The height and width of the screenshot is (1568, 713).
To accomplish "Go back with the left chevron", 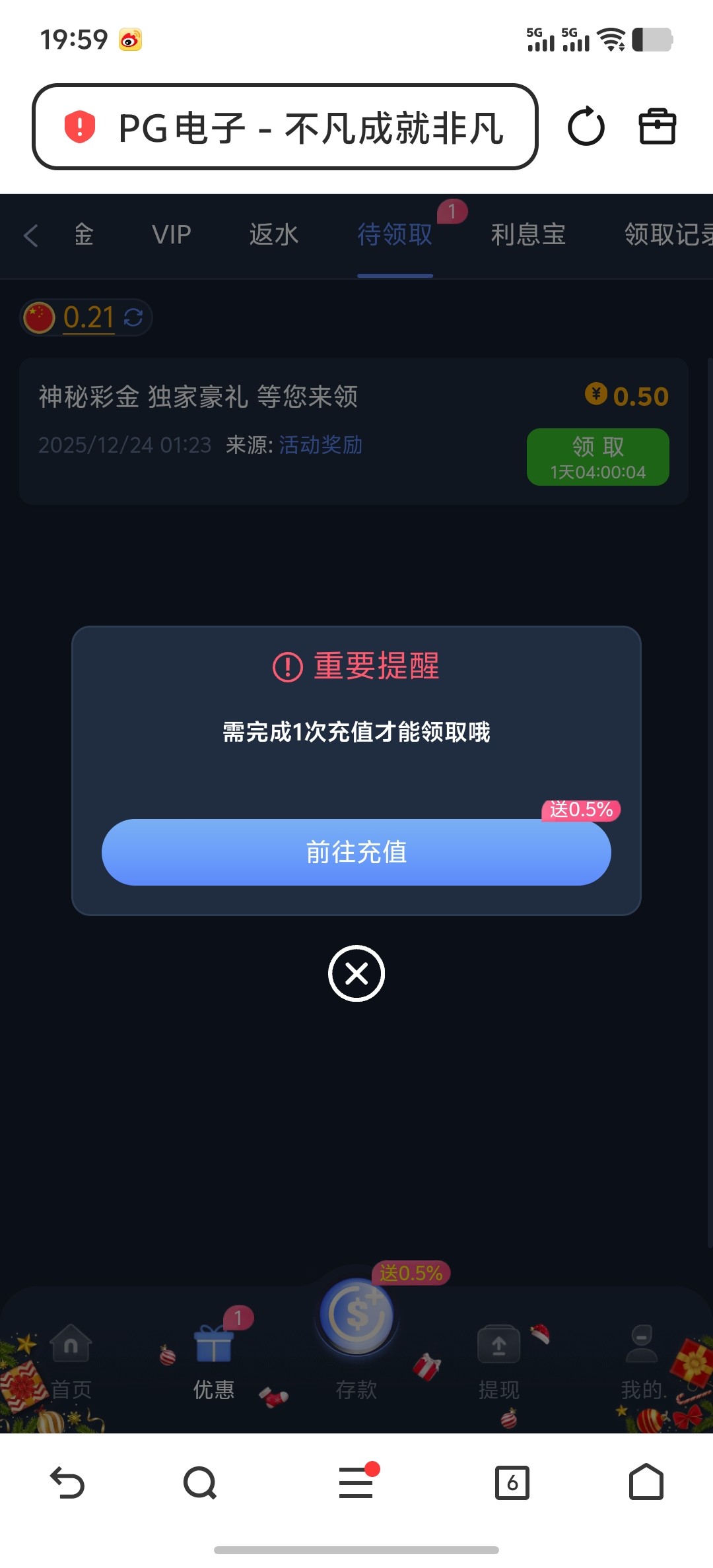I will [x=31, y=235].
